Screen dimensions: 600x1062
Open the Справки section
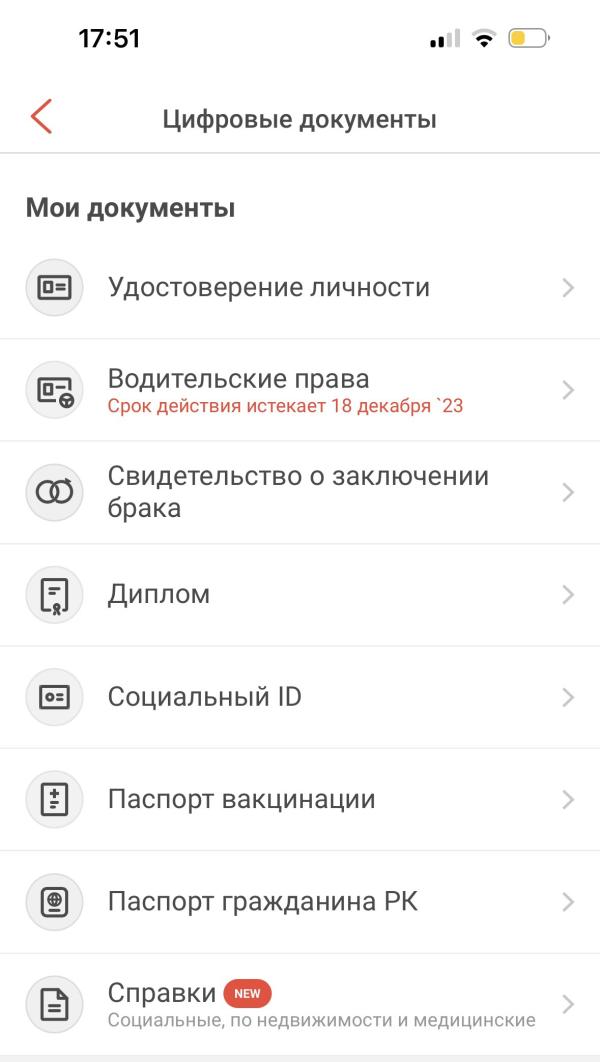300,1004
